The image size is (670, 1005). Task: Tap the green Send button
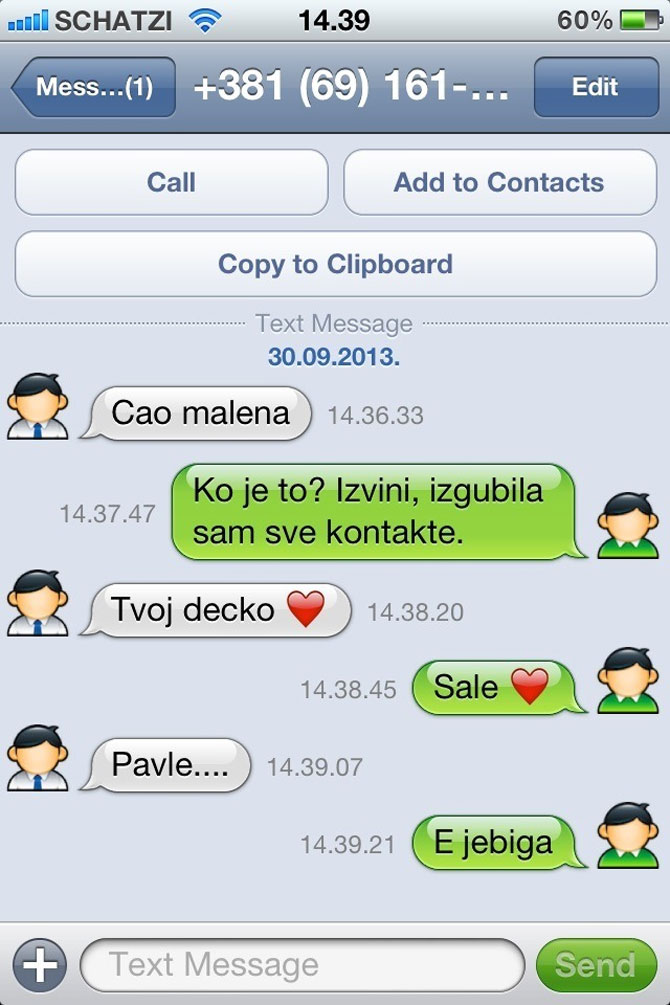point(595,965)
